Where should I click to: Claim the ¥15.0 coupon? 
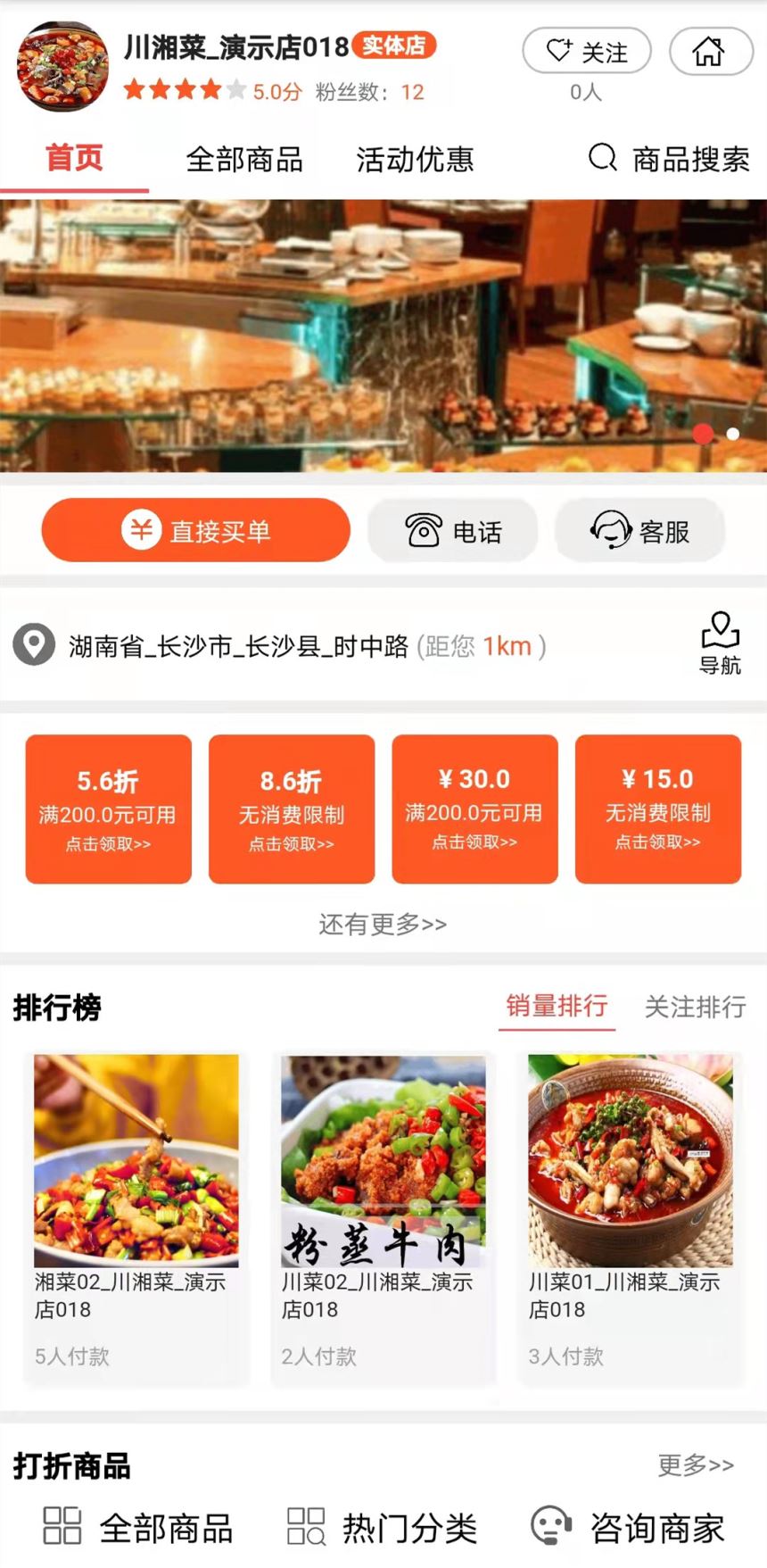(658, 809)
